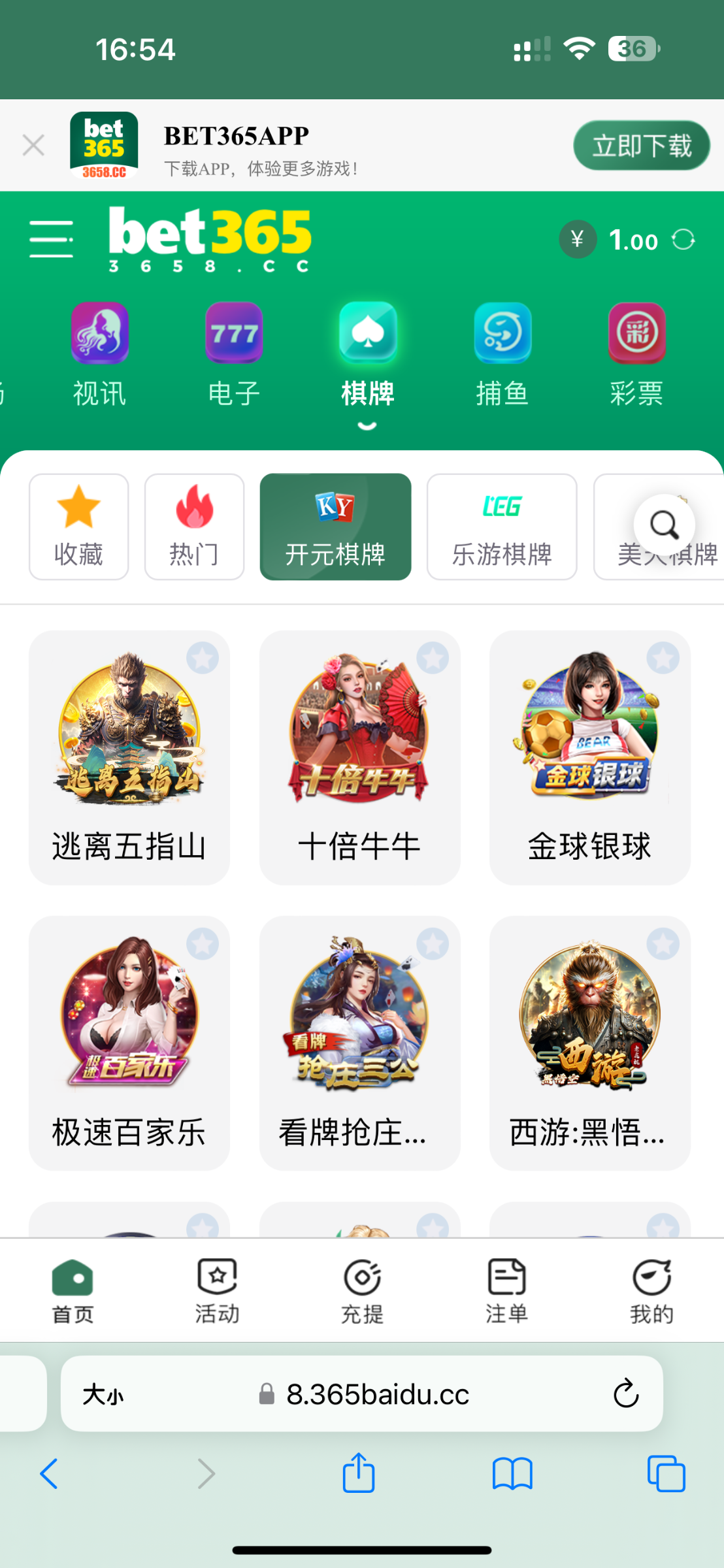Open the 充提 deposit and withdrawal tab
The height and width of the screenshot is (1568, 724).
point(362,1291)
